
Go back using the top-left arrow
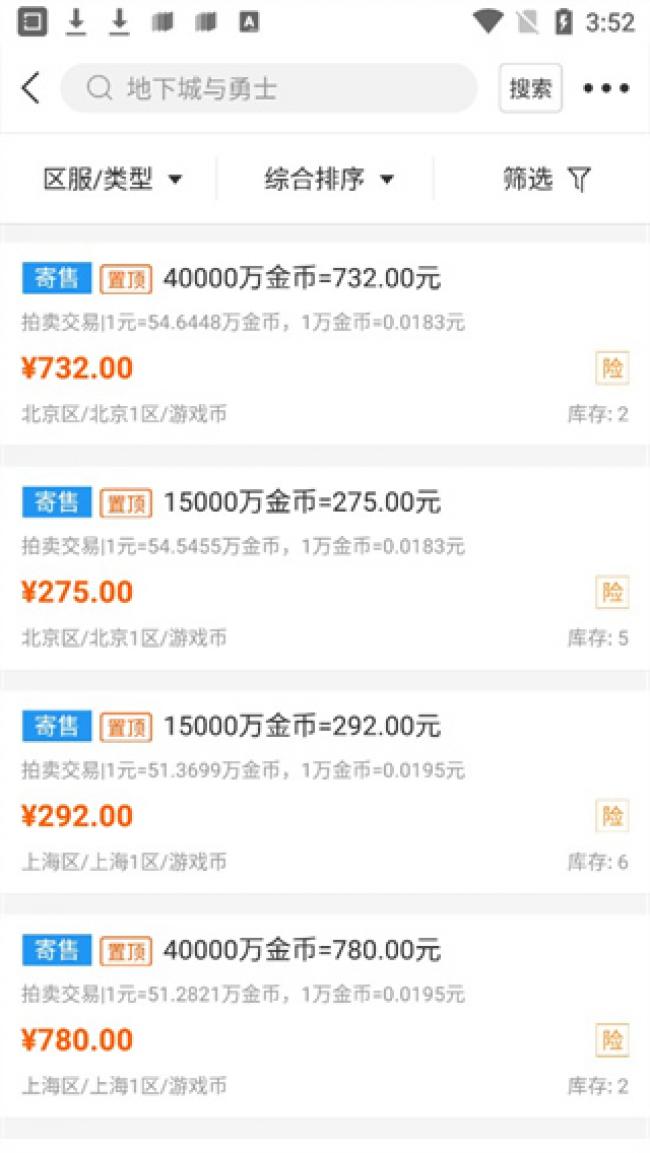point(31,88)
